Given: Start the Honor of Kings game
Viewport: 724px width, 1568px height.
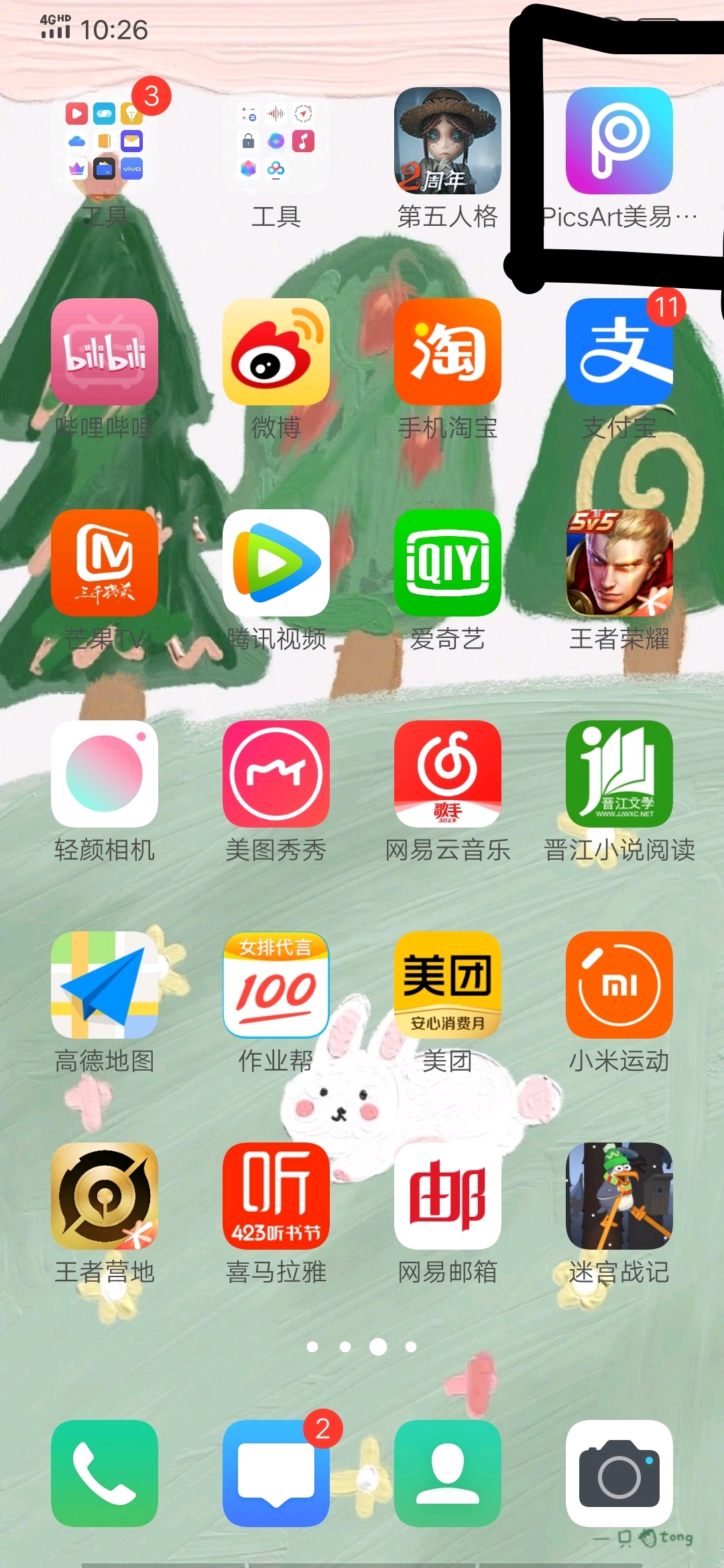Looking at the screenshot, I should tap(619, 563).
